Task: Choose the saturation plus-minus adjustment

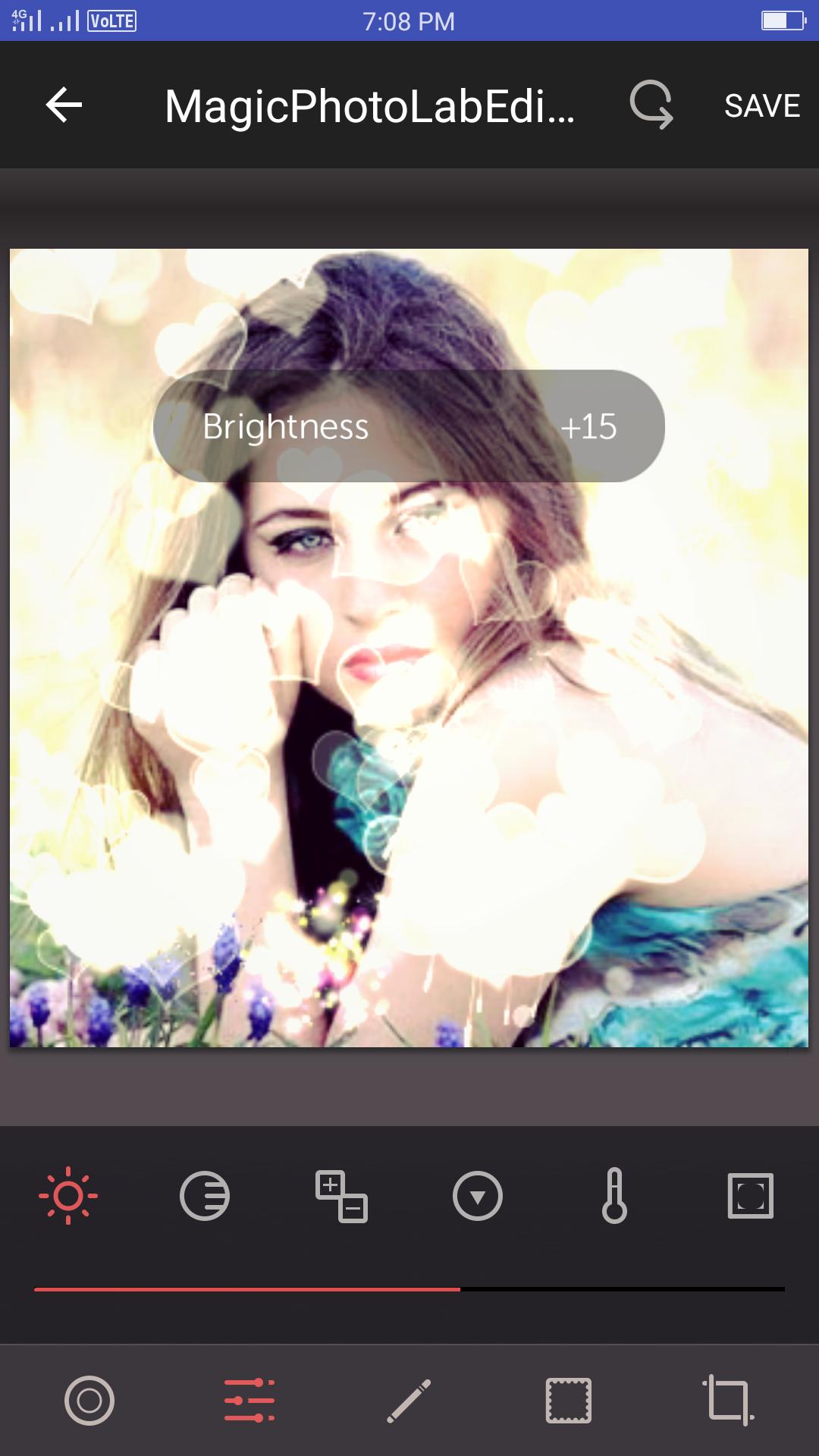Action: [341, 1196]
